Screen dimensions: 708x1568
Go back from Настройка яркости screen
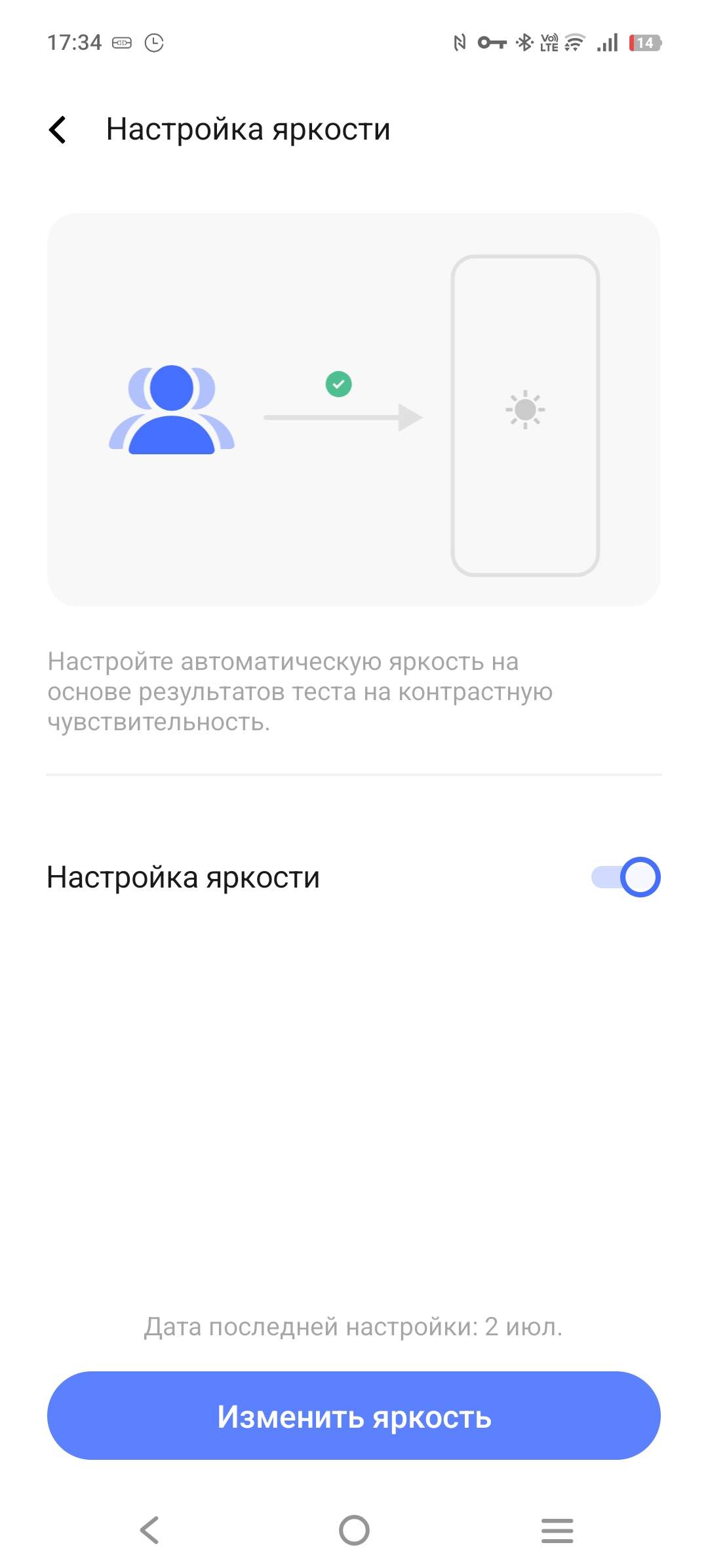pos(58,129)
